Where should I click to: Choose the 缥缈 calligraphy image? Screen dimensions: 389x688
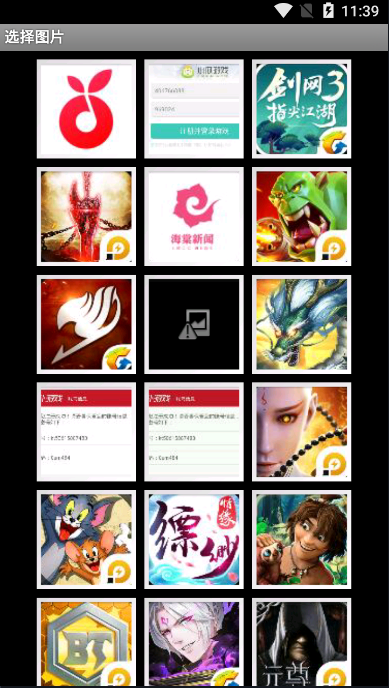(194, 540)
